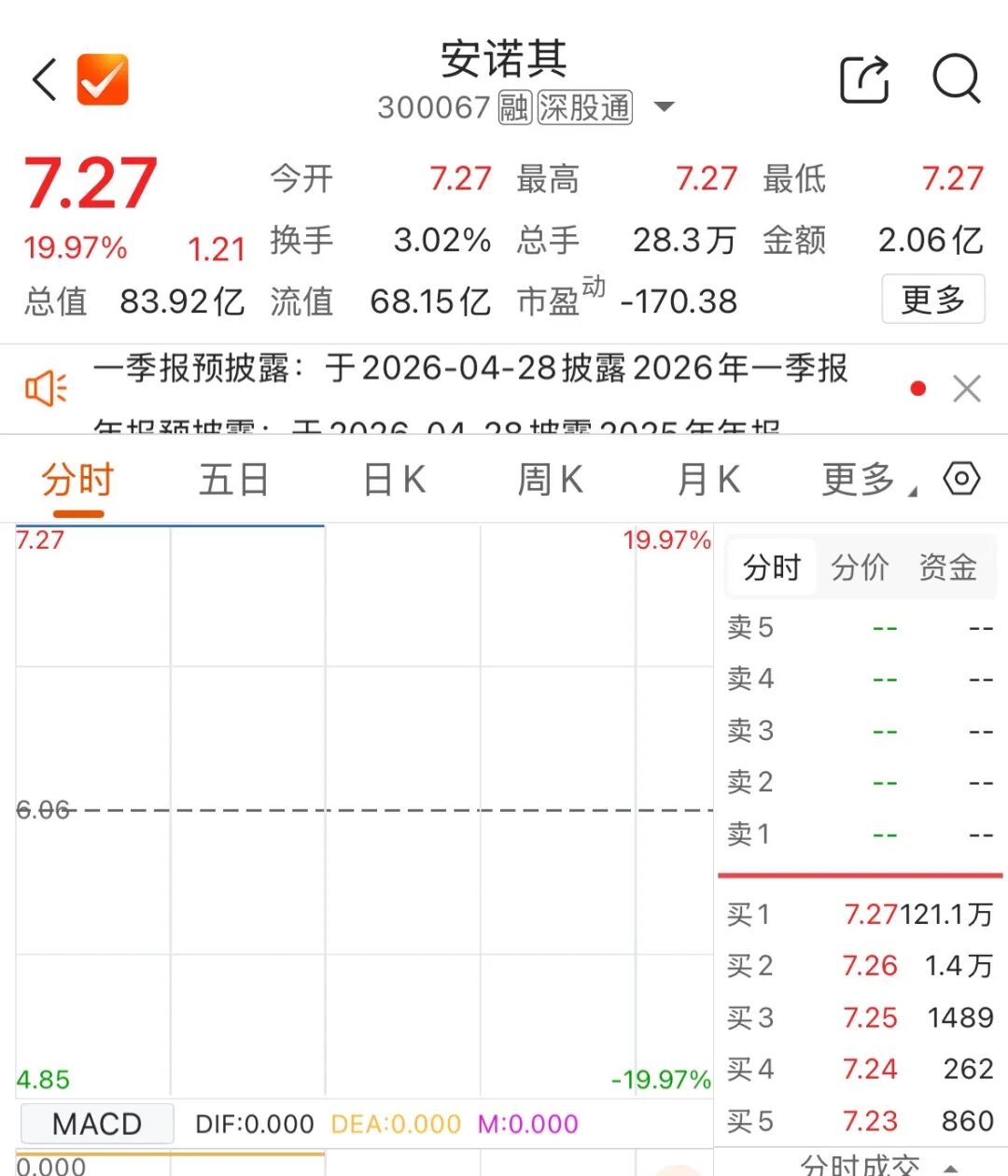Expand the stock title dropdown arrow
The image size is (1008, 1176).
664,106
